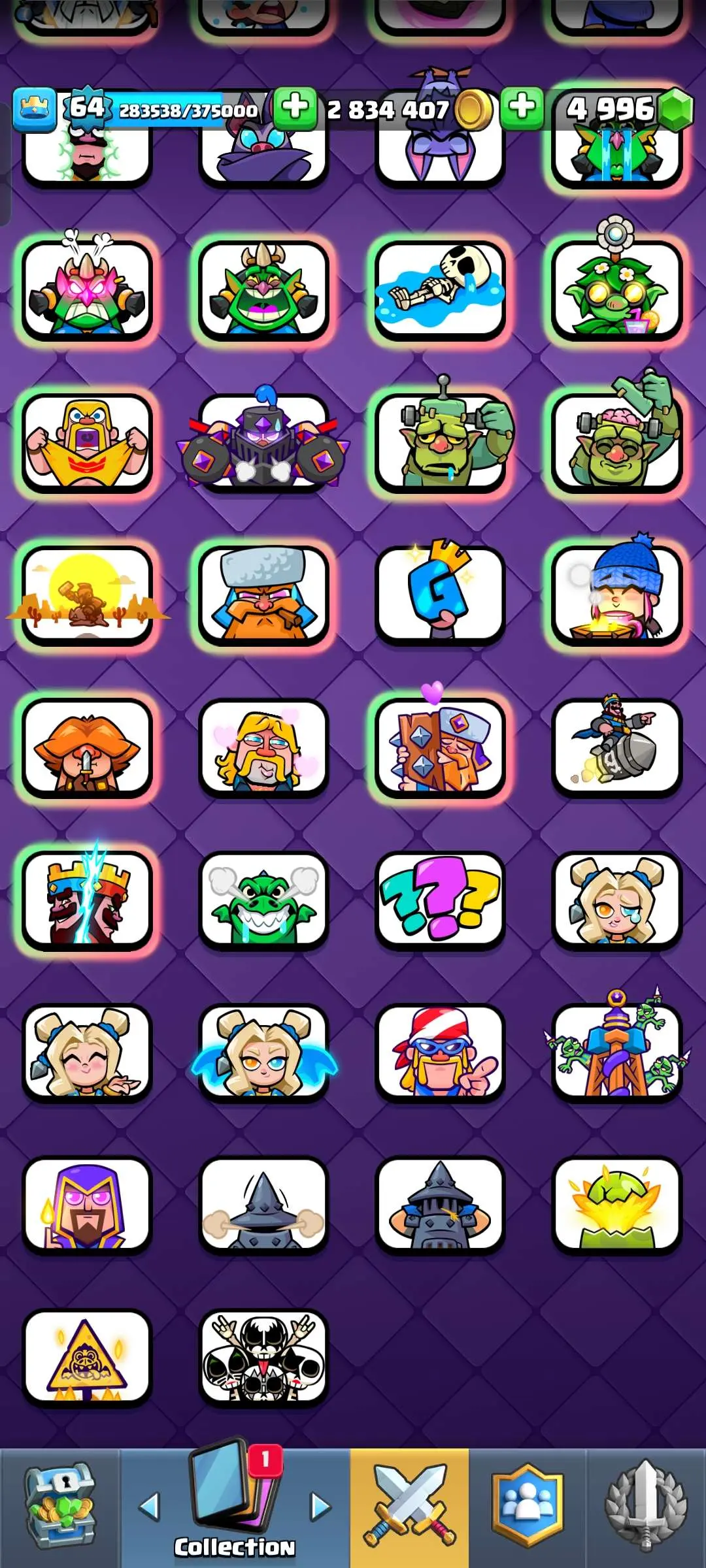Choose the blue letter G crown emote
706x1568 pixels.
point(439,595)
